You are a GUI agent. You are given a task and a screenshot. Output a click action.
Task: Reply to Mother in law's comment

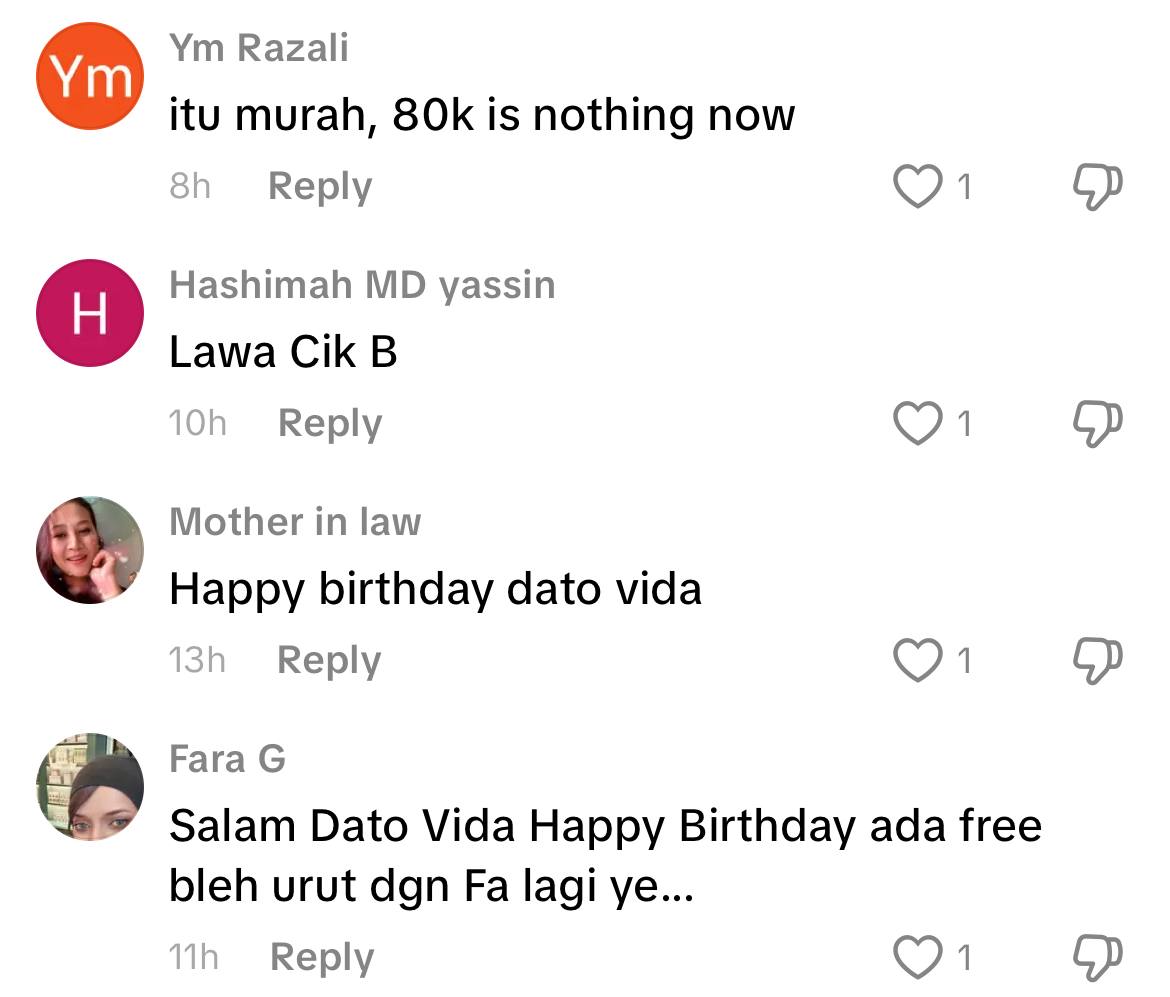click(x=329, y=660)
